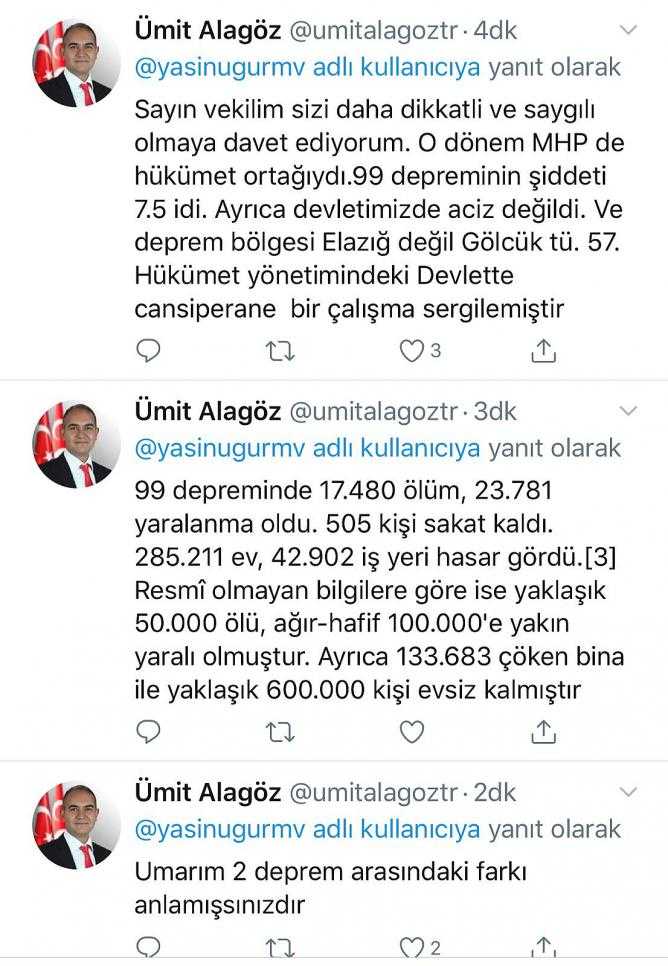The width and height of the screenshot is (668, 966).
Task: Like the 3dk earthquake statistics tweet
Action: 411,732
